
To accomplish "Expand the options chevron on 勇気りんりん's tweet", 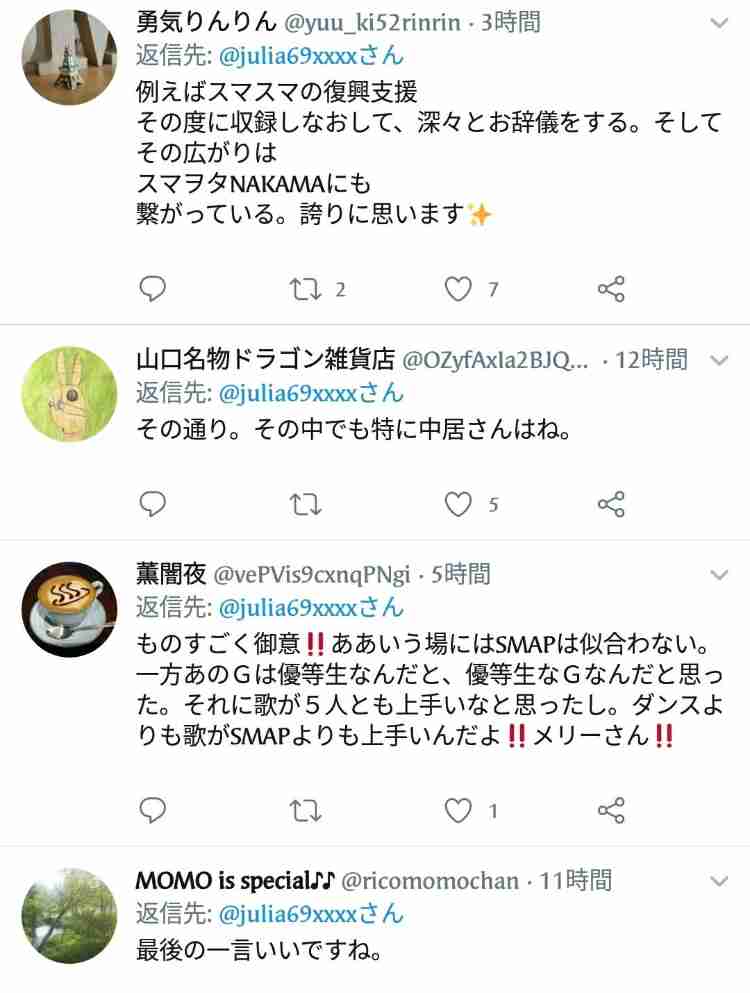I will click(720, 21).
